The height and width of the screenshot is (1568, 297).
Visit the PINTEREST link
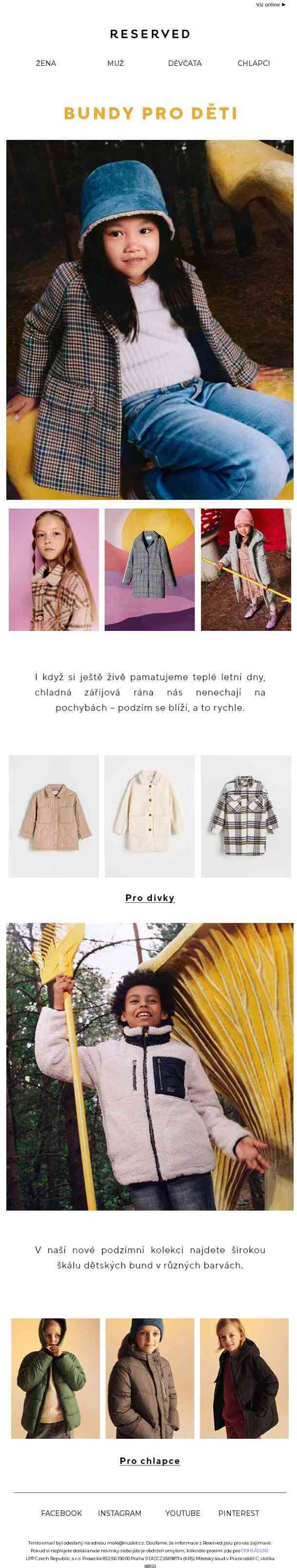point(239,1513)
